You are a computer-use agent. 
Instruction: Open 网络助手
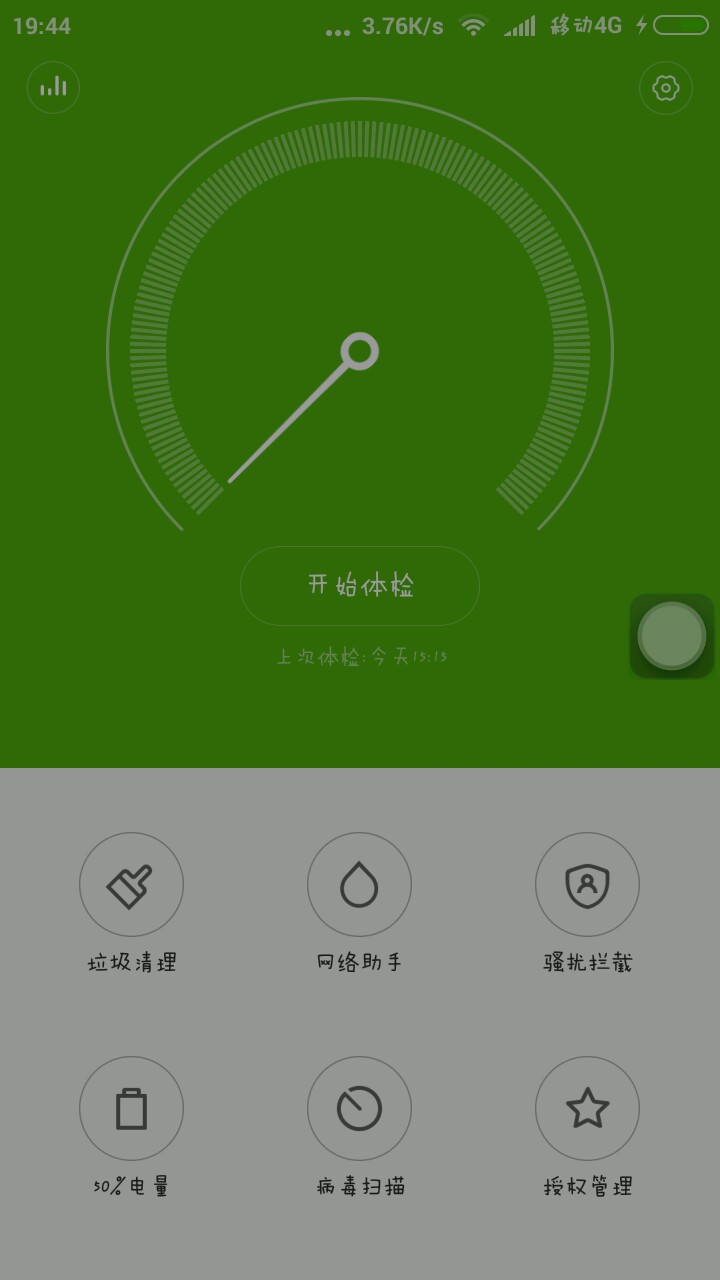click(359, 885)
